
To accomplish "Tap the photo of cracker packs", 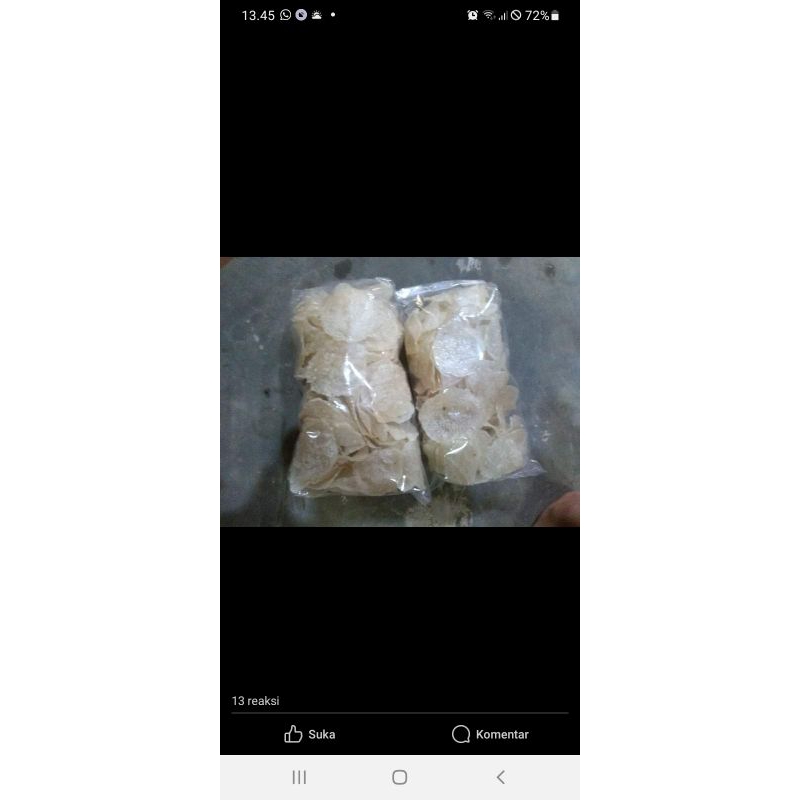I will coord(400,392).
